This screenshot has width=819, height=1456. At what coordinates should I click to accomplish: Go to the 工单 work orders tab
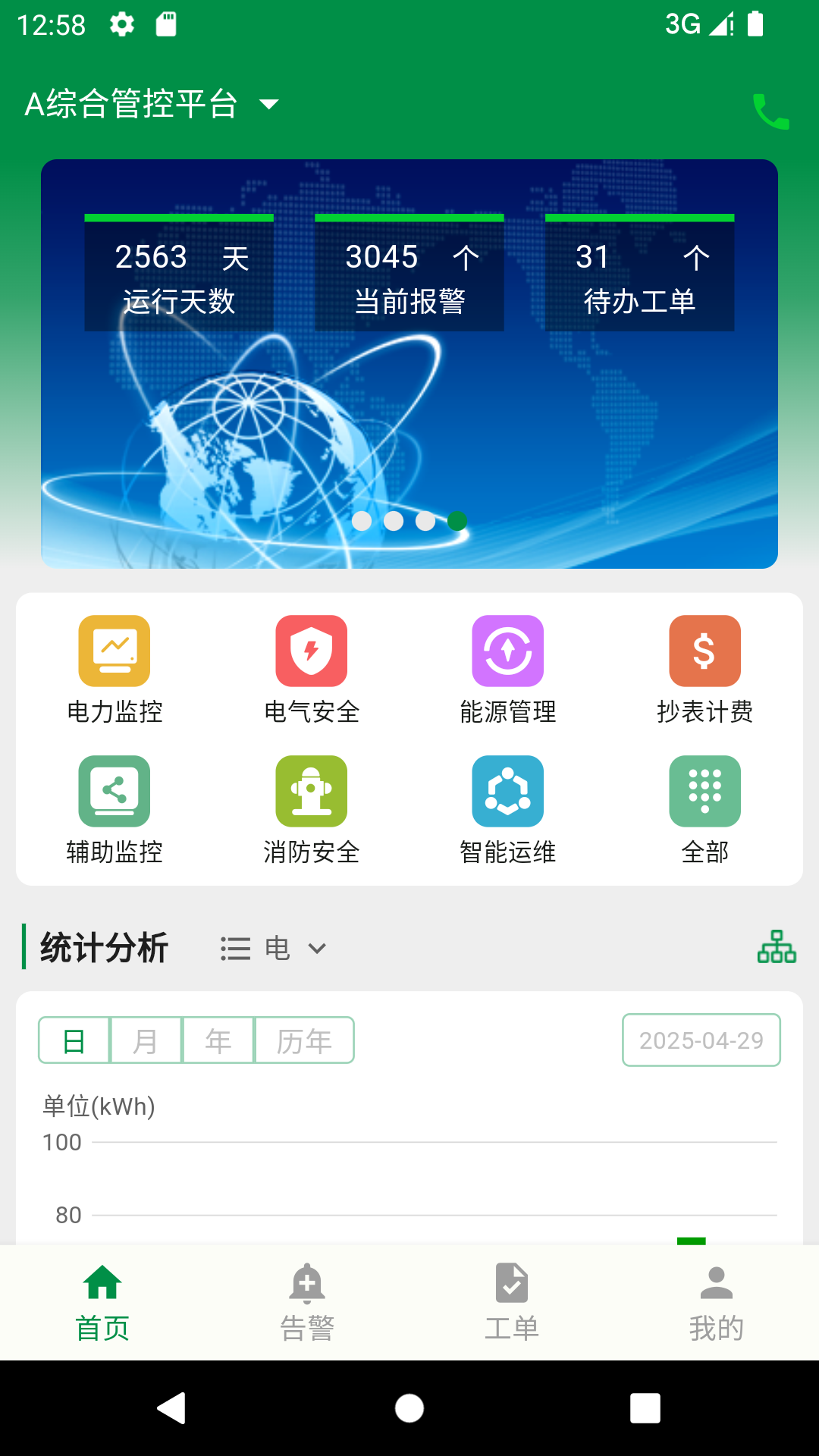click(512, 1302)
